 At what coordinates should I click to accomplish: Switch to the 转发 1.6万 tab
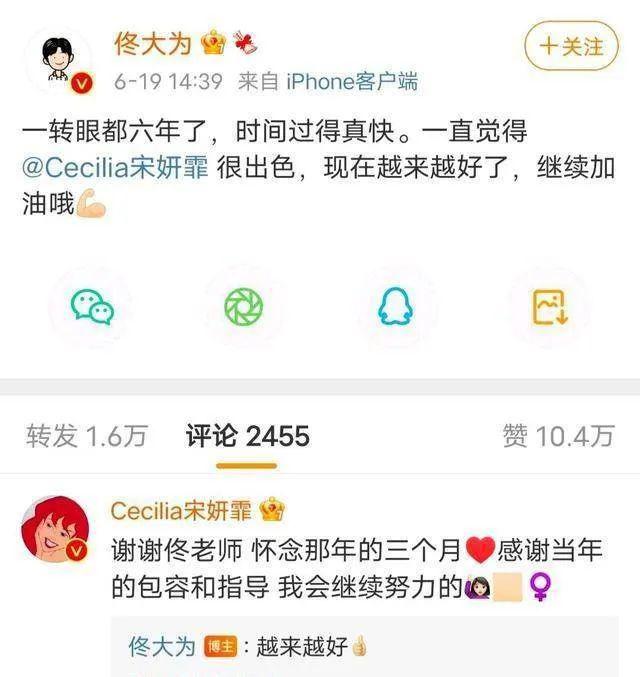87,435
